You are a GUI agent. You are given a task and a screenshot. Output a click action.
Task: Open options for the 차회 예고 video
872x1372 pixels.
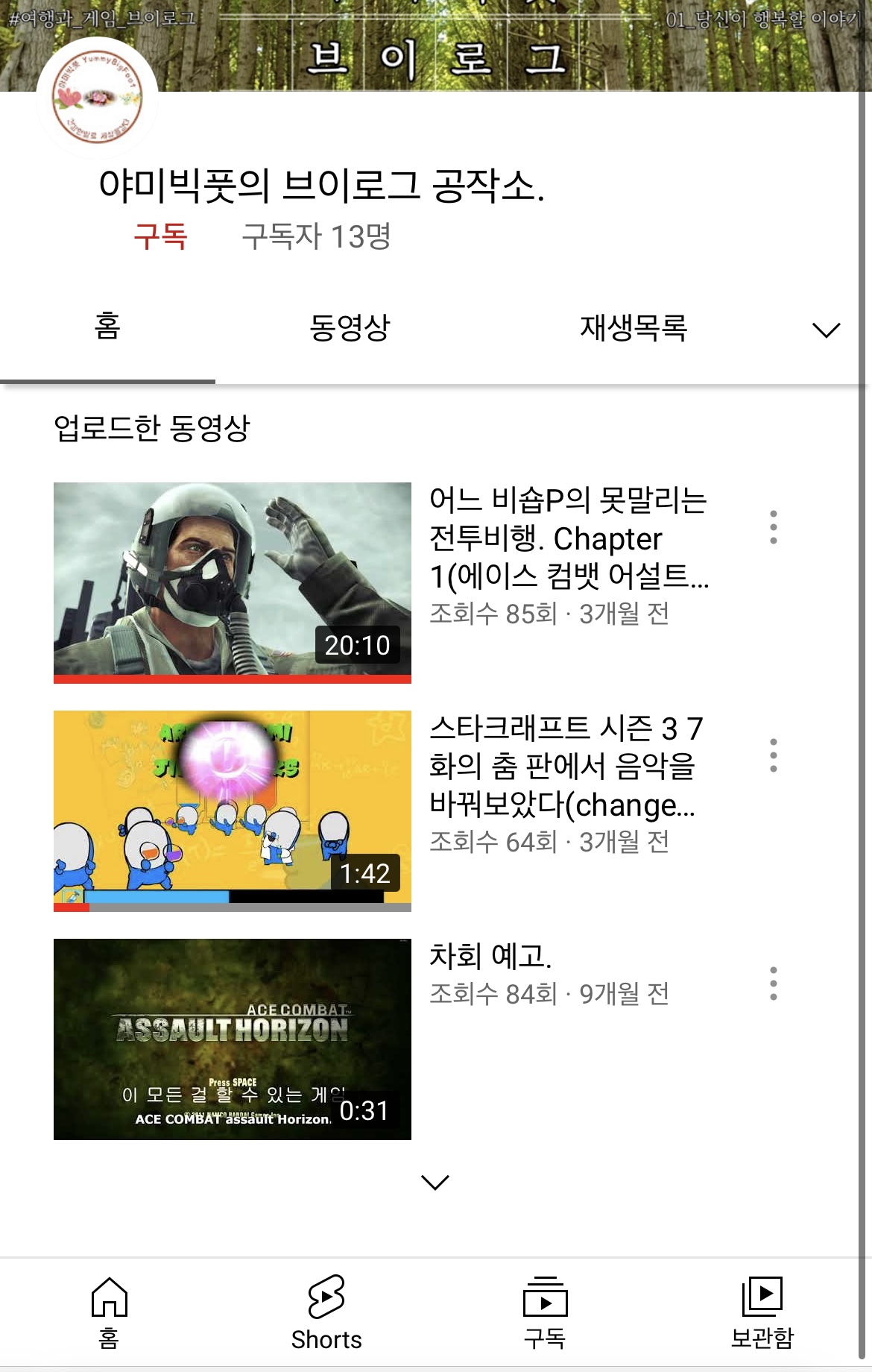[x=774, y=984]
